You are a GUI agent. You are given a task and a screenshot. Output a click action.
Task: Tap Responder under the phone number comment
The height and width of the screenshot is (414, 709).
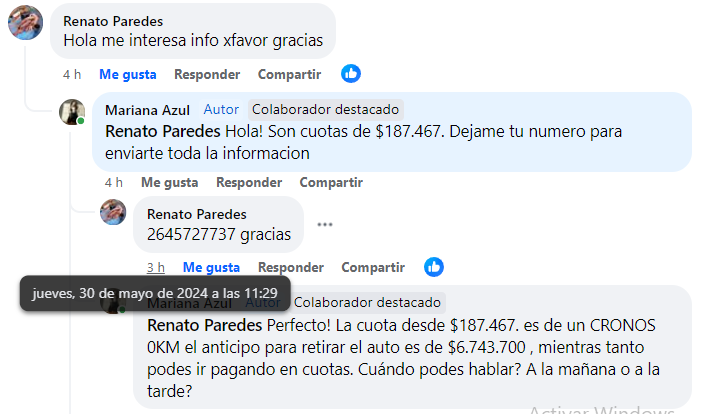coord(290,267)
